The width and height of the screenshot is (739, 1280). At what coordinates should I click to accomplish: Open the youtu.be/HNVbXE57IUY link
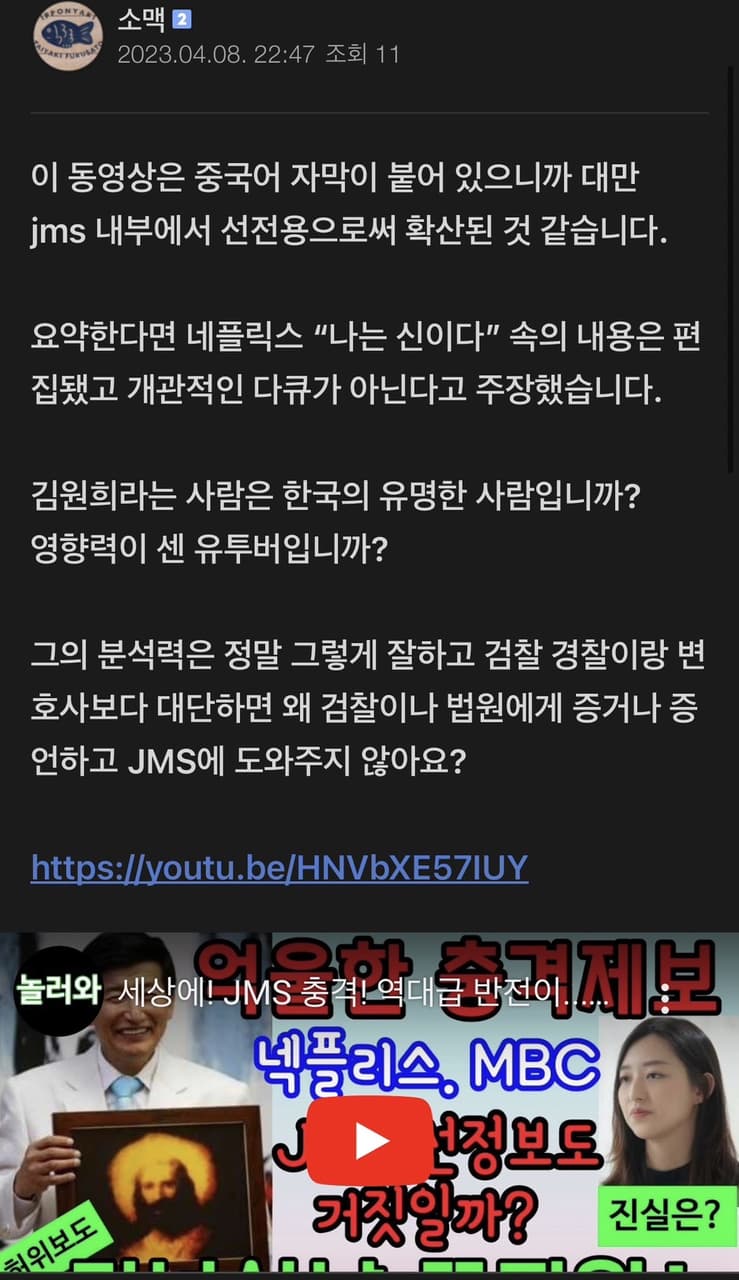click(x=279, y=867)
